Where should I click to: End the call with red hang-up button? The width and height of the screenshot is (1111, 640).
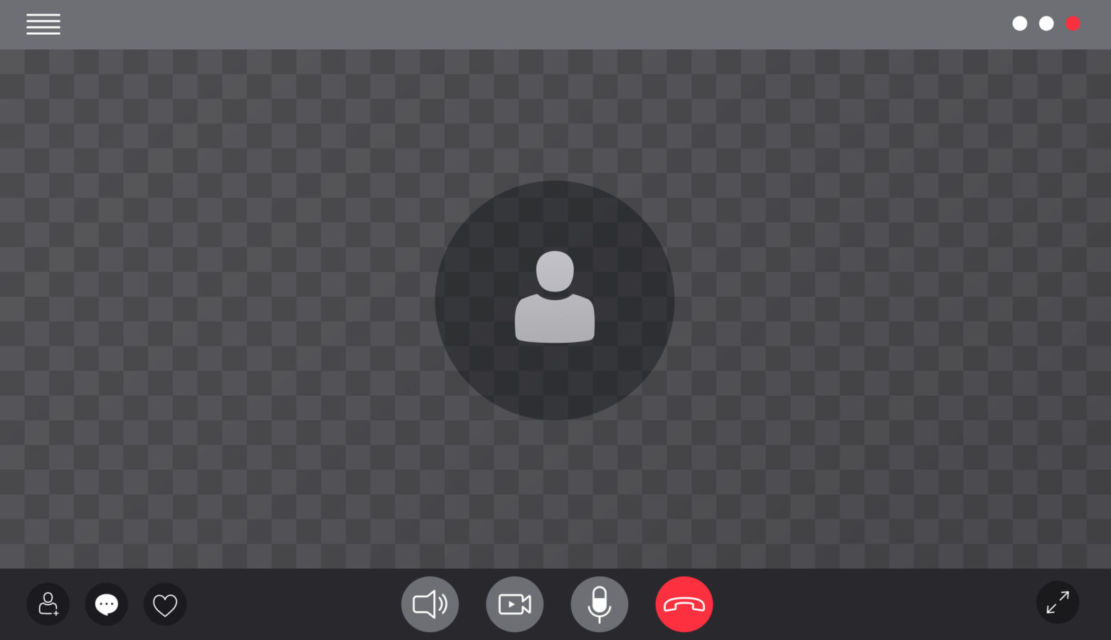coord(684,604)
